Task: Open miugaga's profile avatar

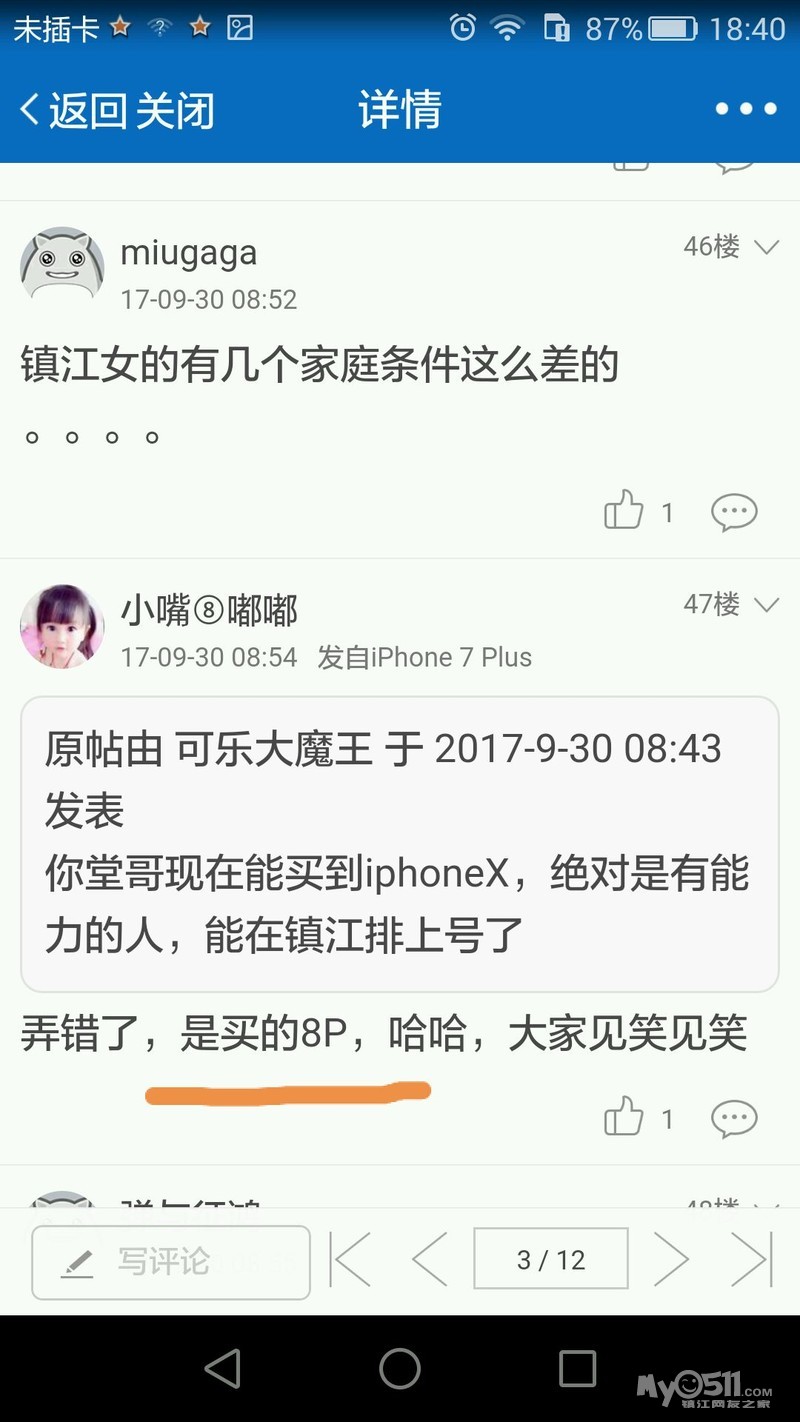Action: pyautogui.click(x=62, y=264)
